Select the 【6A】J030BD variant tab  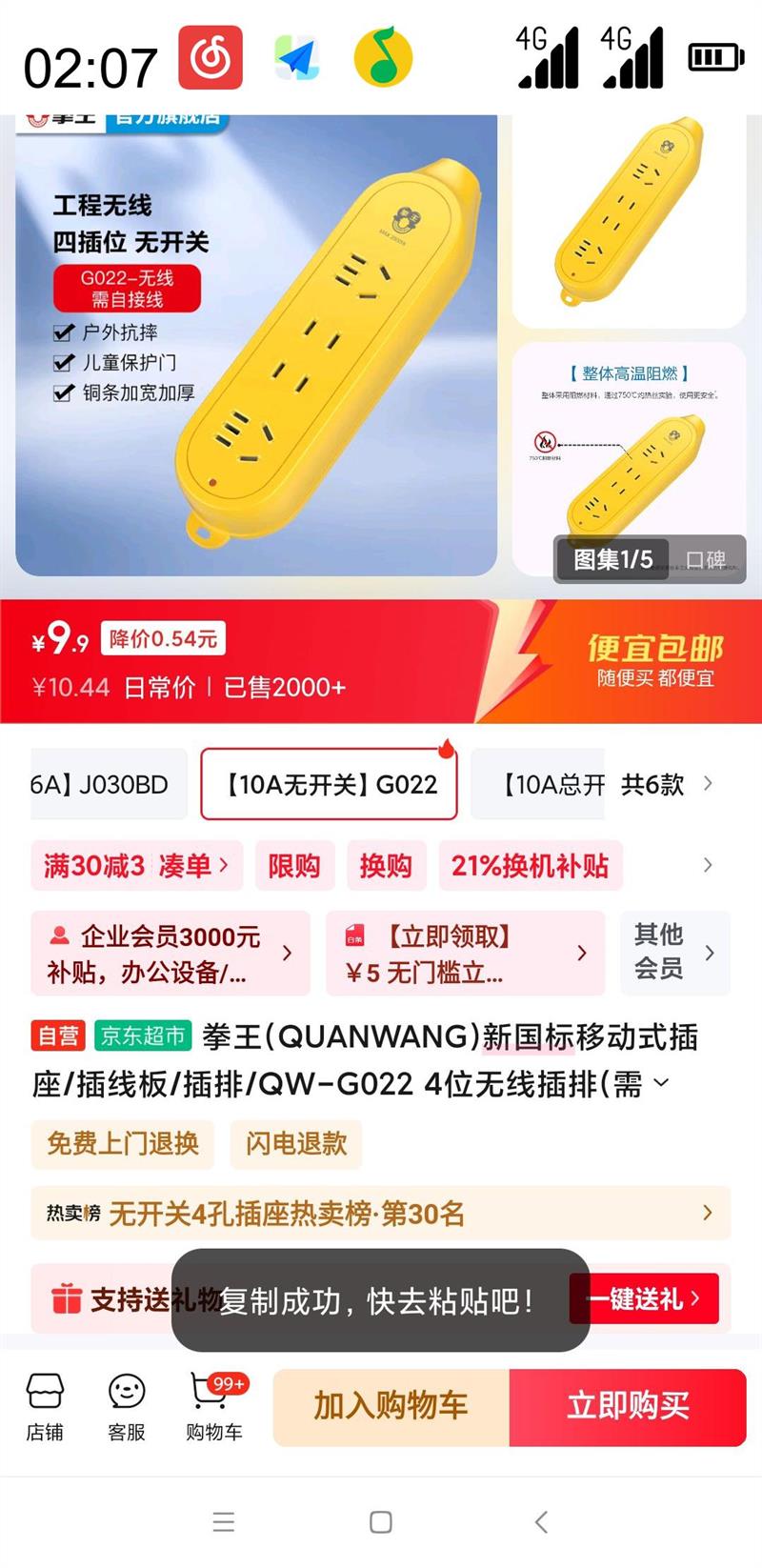(x=105, y=783)
